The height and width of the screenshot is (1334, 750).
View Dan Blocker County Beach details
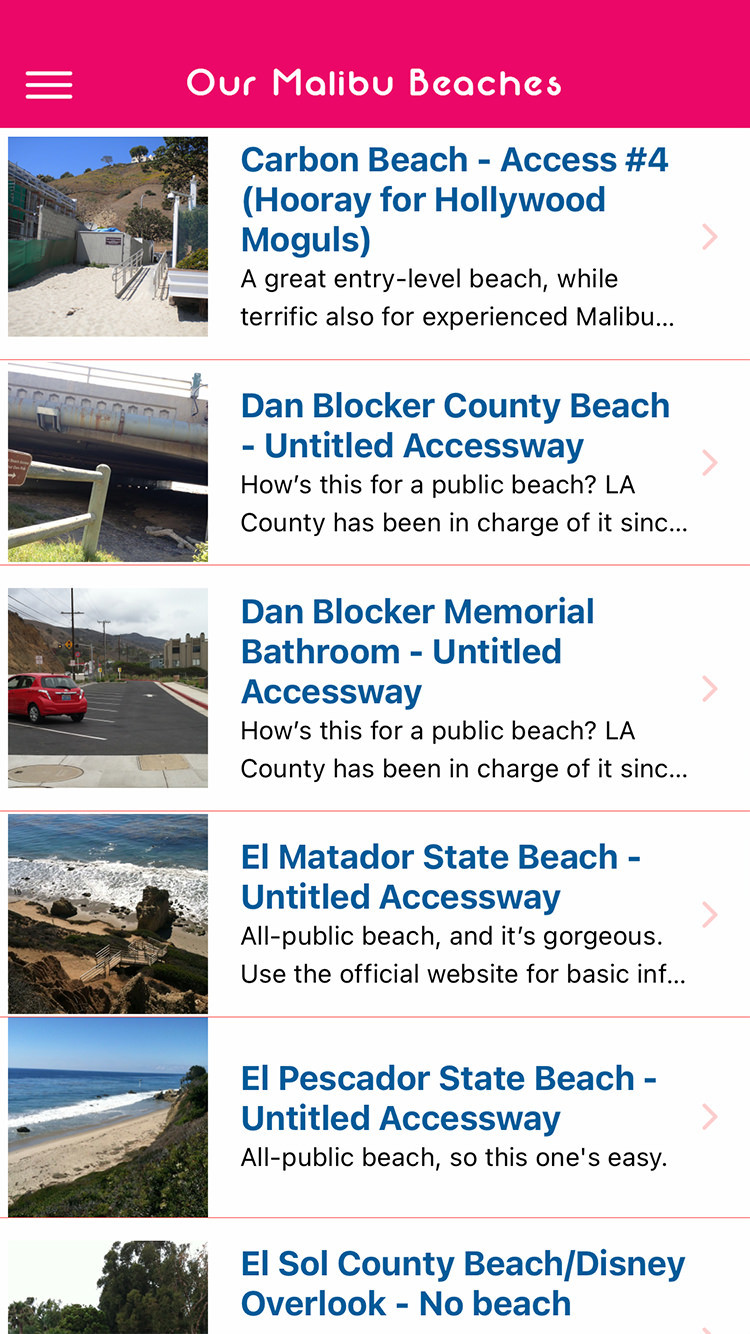pyautogui.click(x=455, y=463)
